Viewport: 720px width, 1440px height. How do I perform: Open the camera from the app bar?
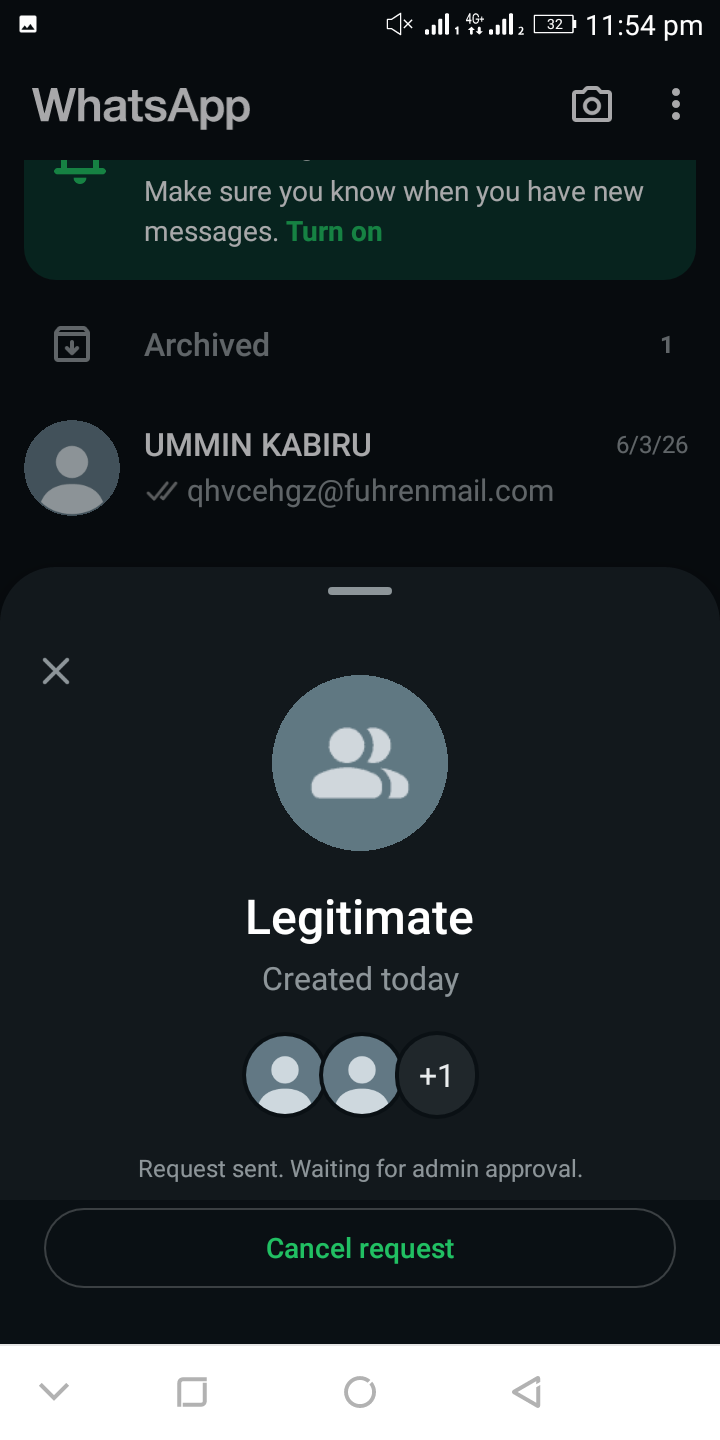[x=591, y=105]
